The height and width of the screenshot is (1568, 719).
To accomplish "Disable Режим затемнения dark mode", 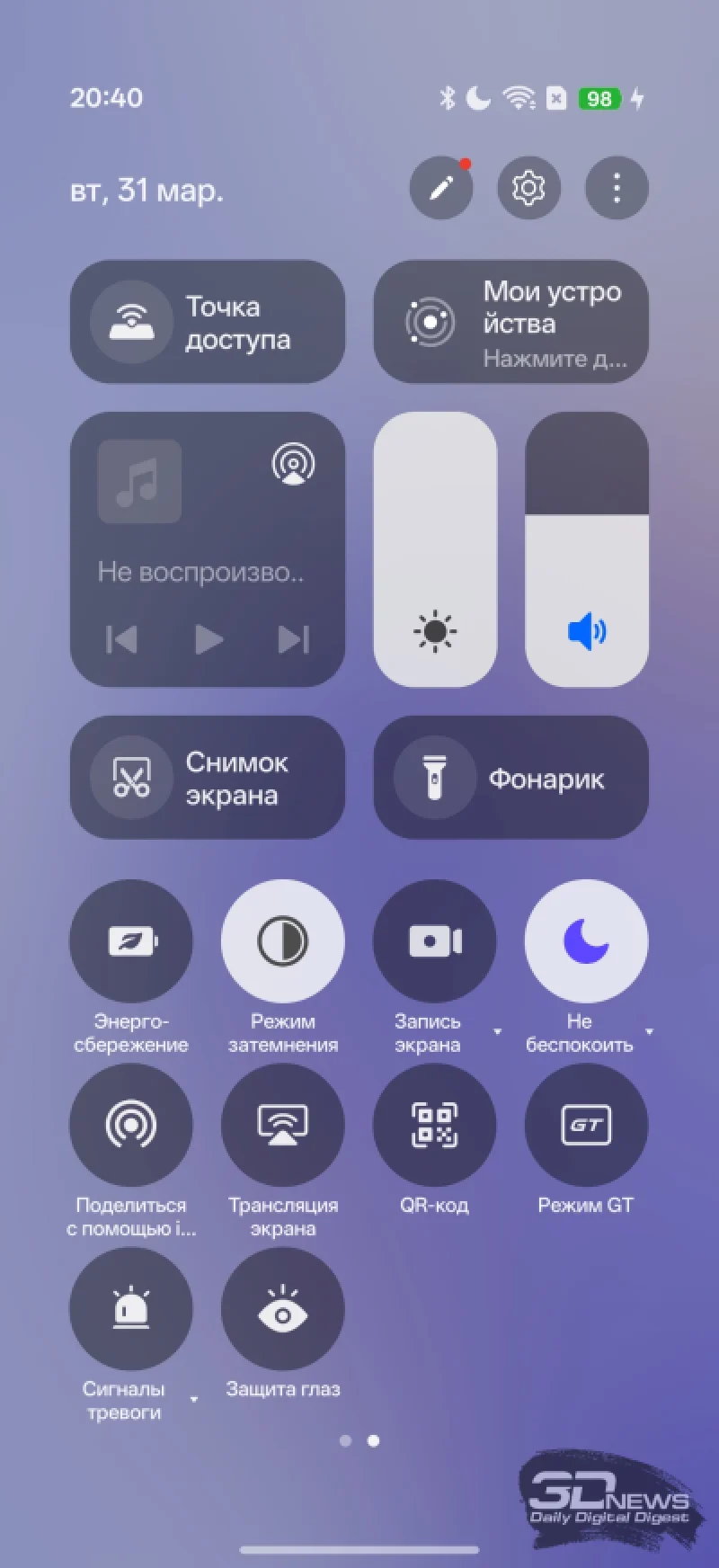I will (282, 941).
